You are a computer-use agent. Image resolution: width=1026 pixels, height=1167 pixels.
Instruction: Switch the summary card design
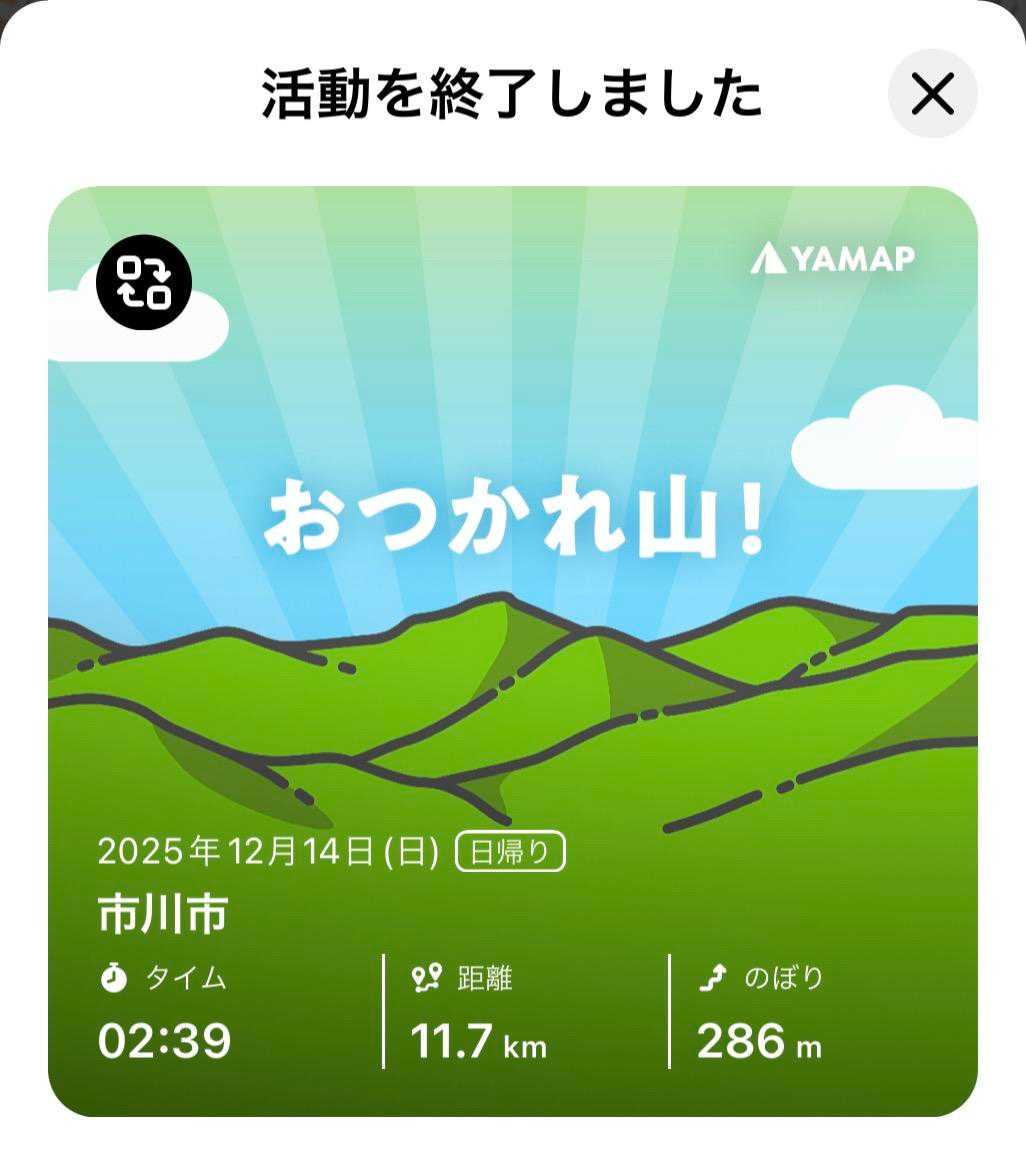click(144, 282)
